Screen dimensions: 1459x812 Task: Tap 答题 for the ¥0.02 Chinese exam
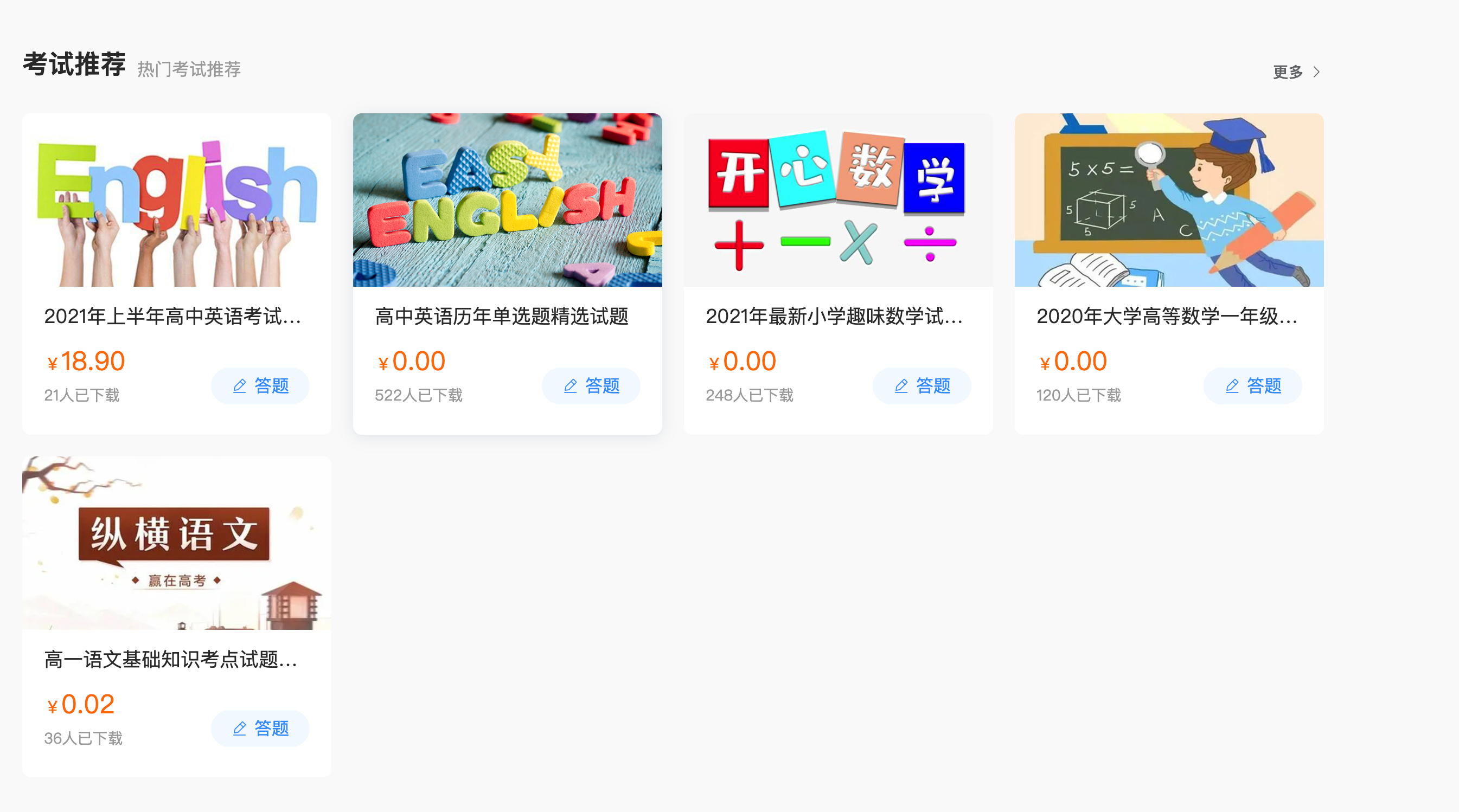260,729
